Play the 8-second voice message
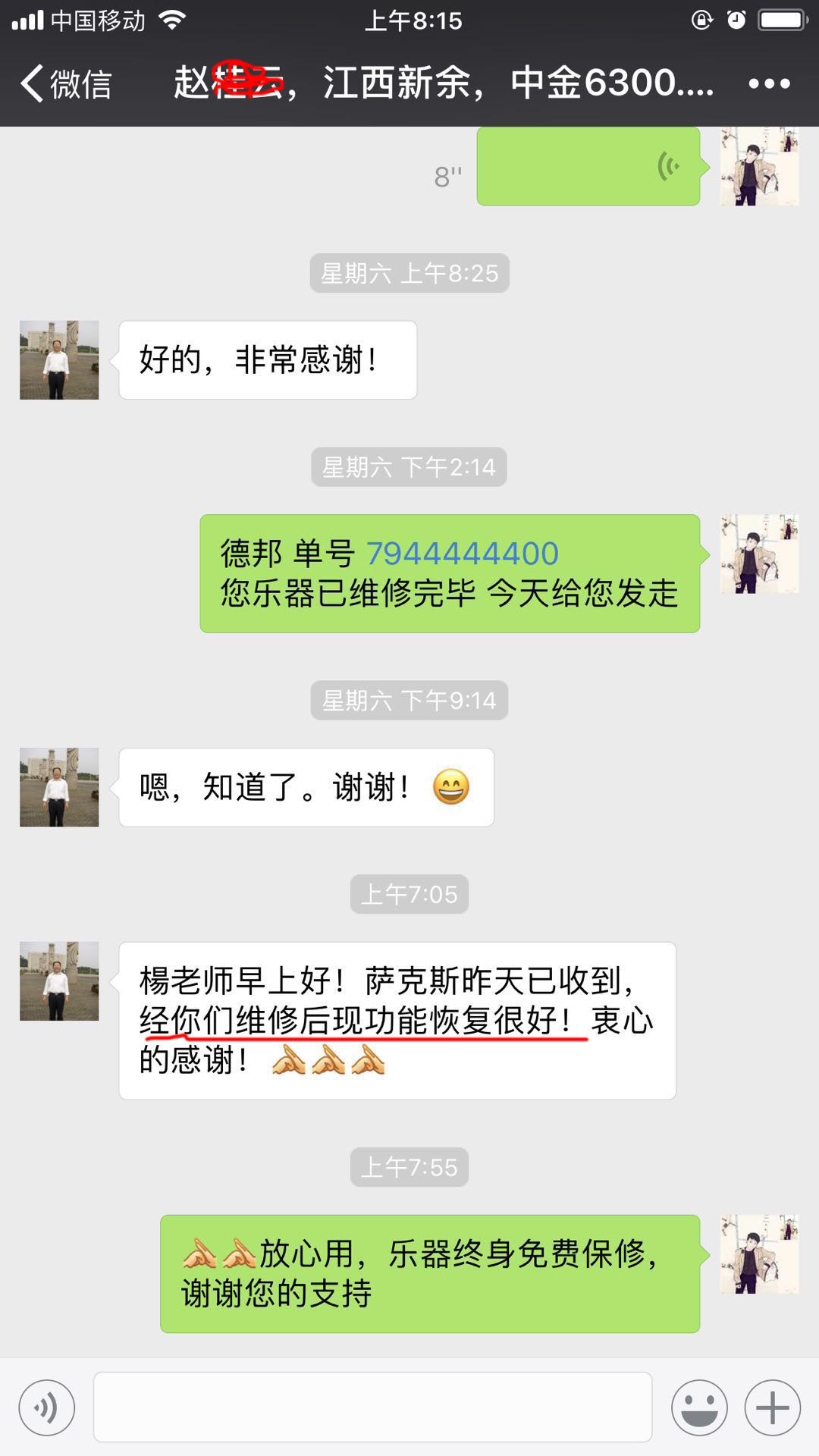The width and height of the screenshot is (819, 1456). (x=588, y=167)
